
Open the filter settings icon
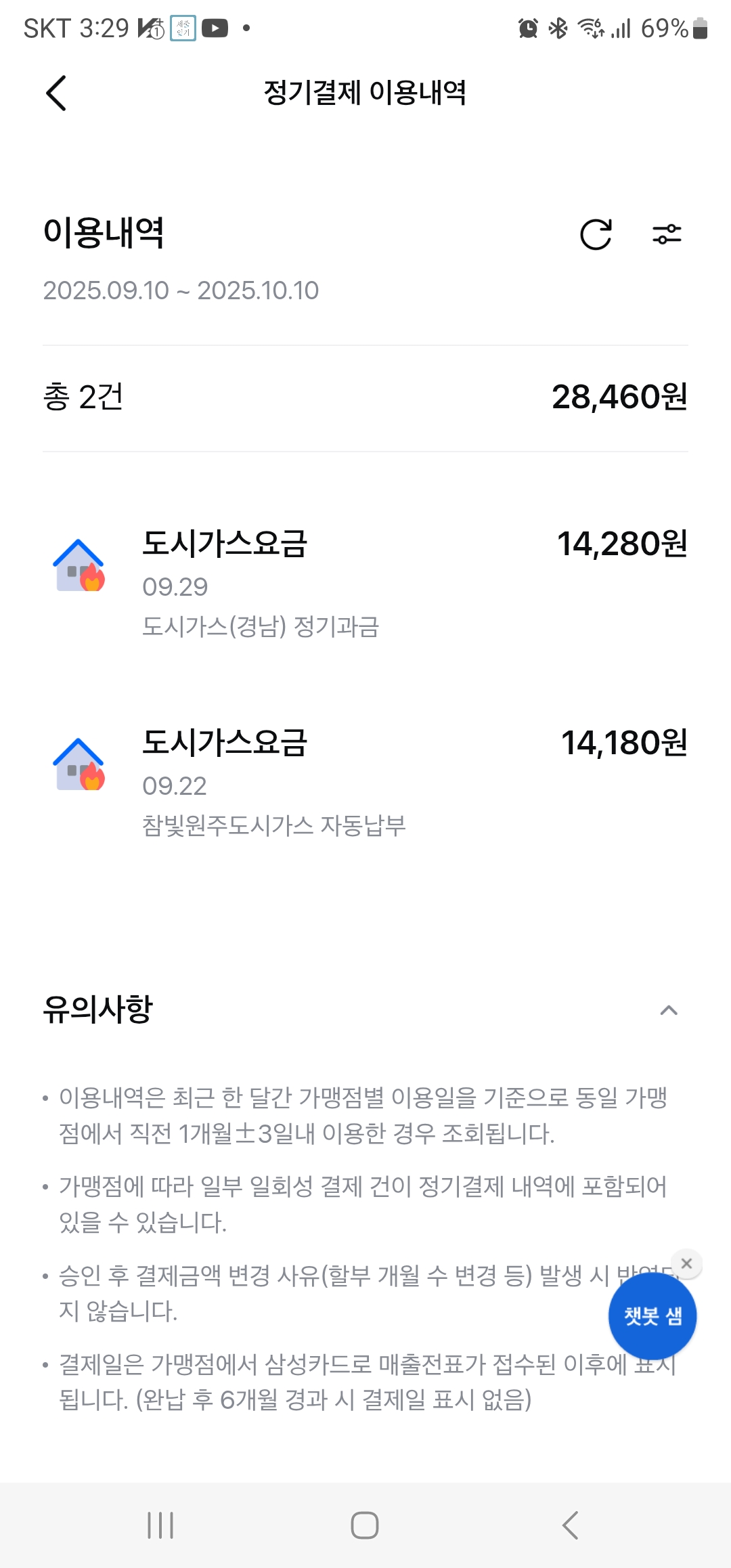(x=667, y=235)
